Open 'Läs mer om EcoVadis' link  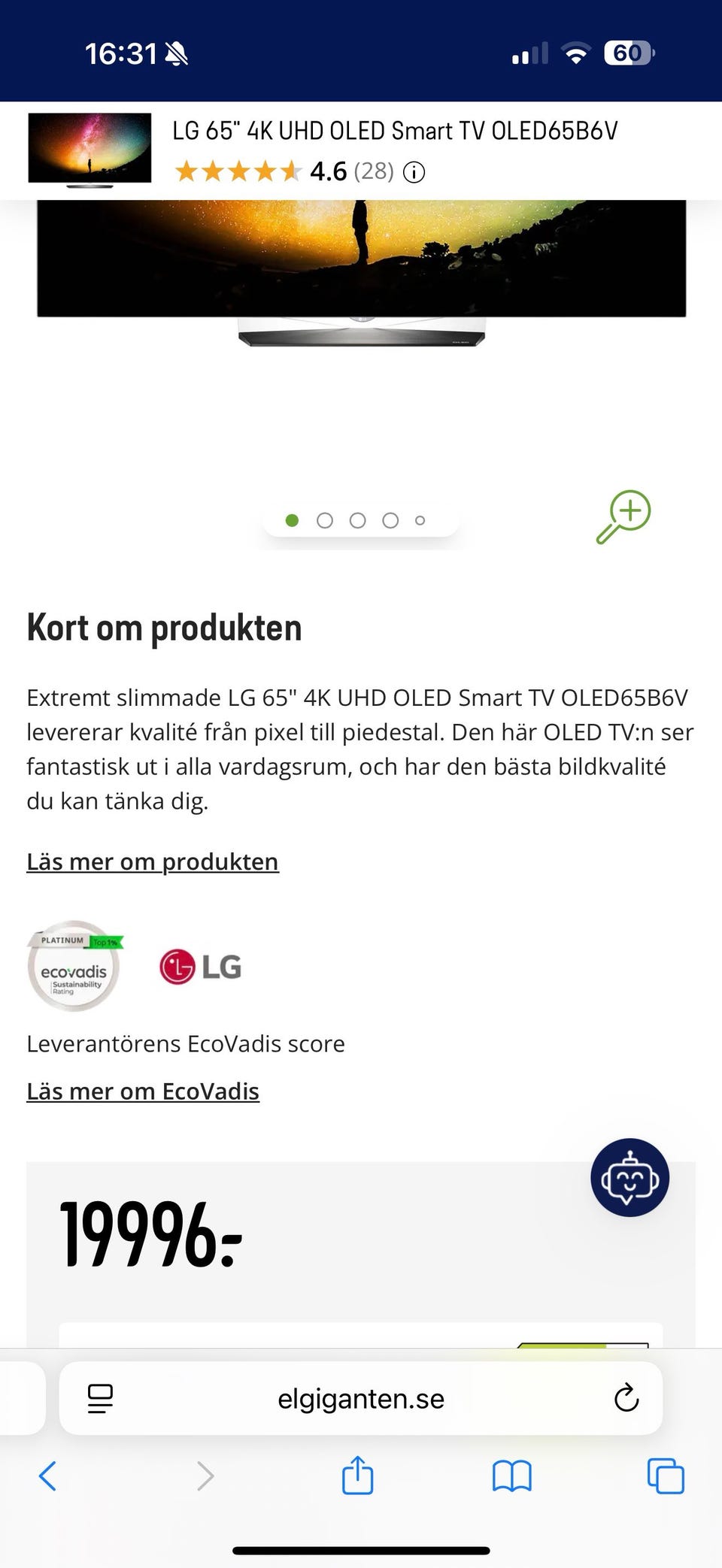click(143, 1091)
